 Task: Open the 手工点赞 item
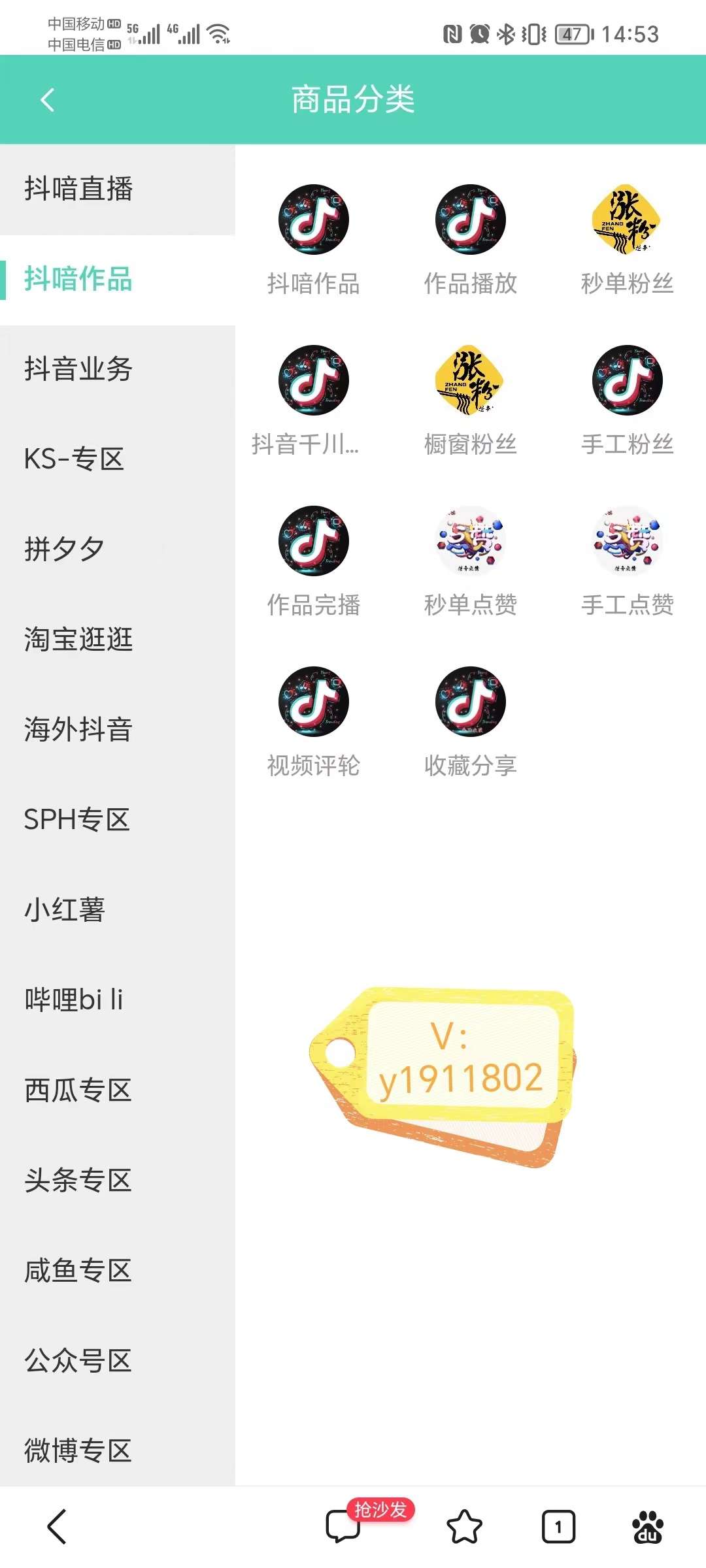point(628,561)
